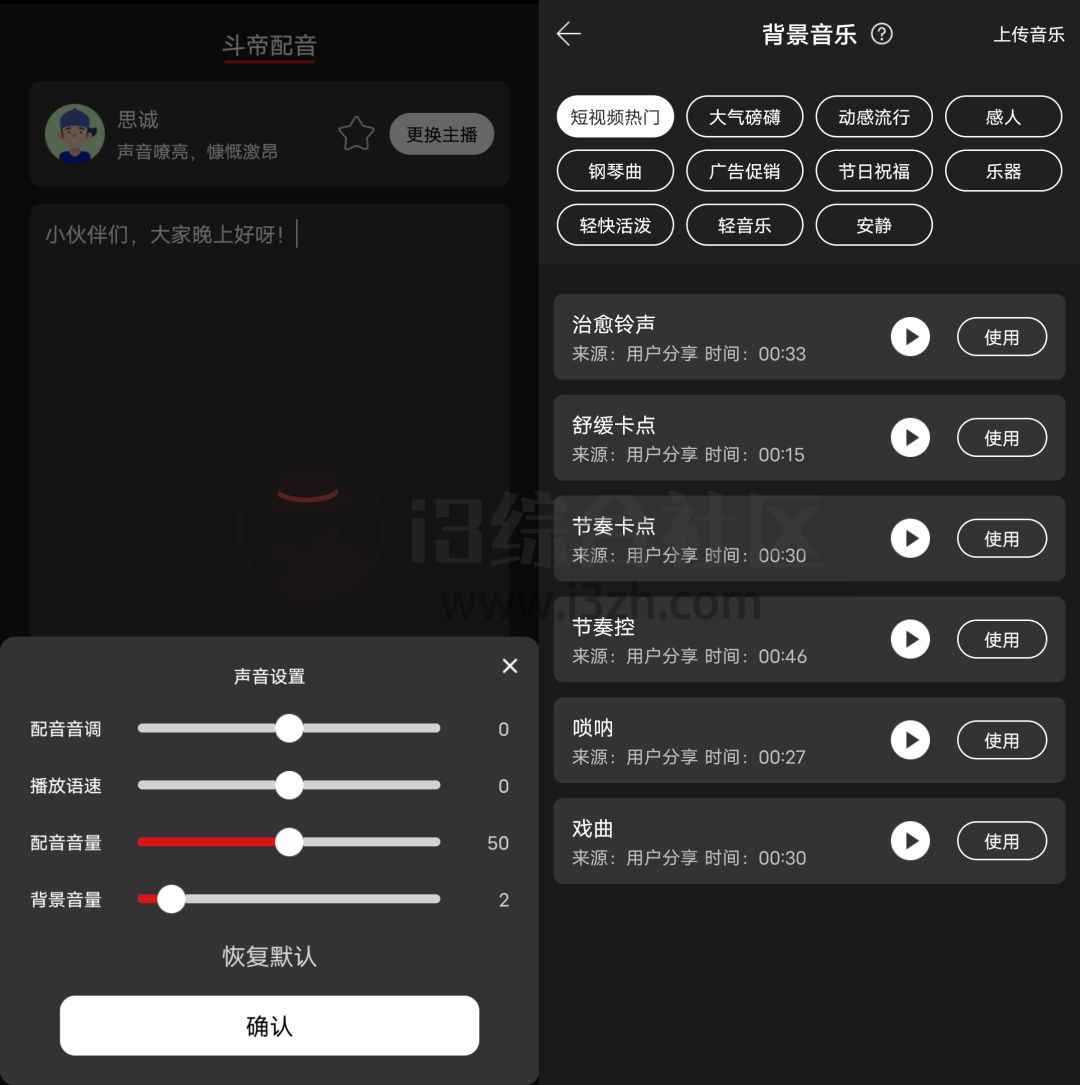Confirm sound settings with 确认

pos(269,1026)
